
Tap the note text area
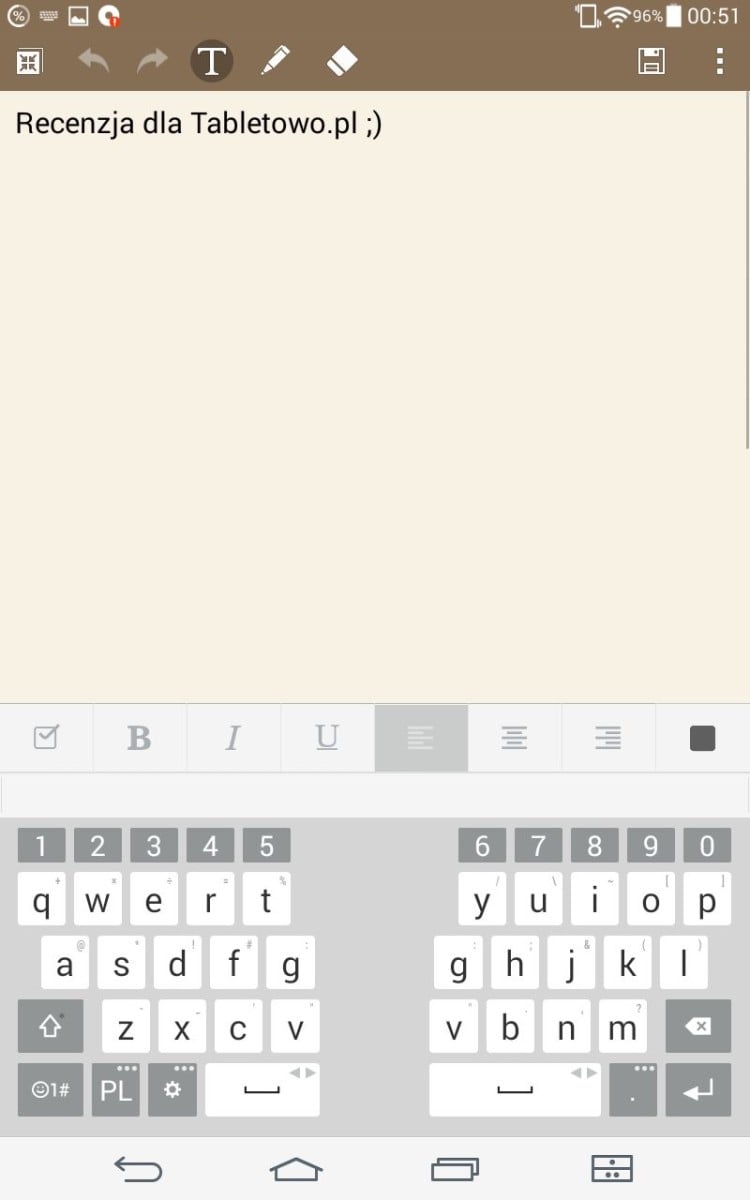[375, 397]
